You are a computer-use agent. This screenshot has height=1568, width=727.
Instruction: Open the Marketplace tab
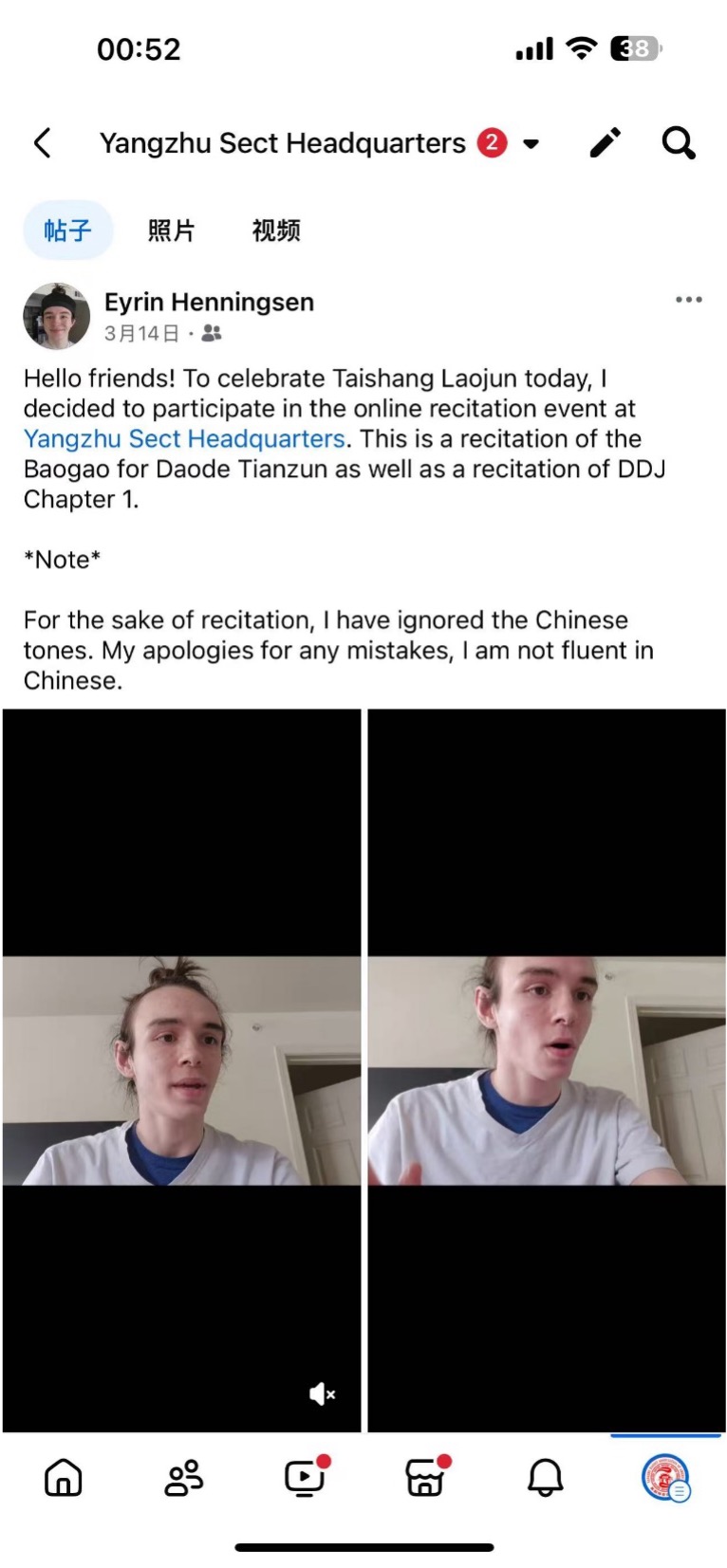tap(425, 1478)
